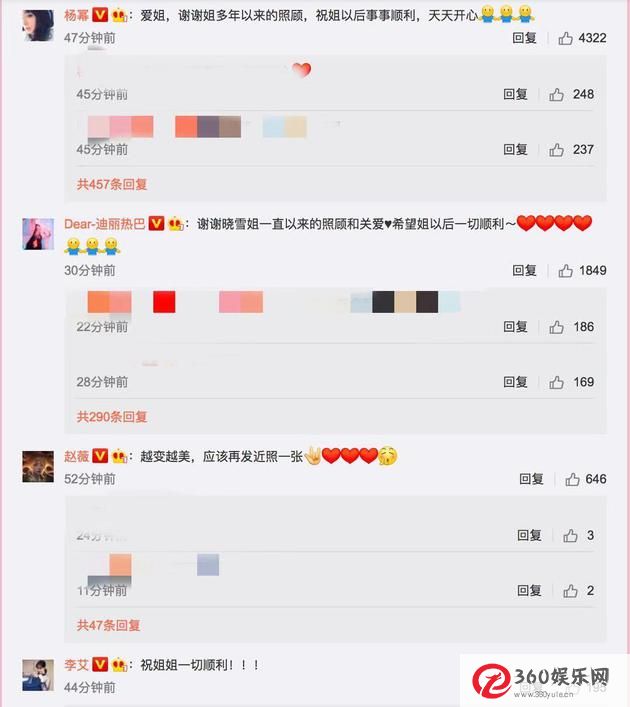This screenshot has width=630, height=707.
Task: Open all 457 replies
Action: (112, 184)
